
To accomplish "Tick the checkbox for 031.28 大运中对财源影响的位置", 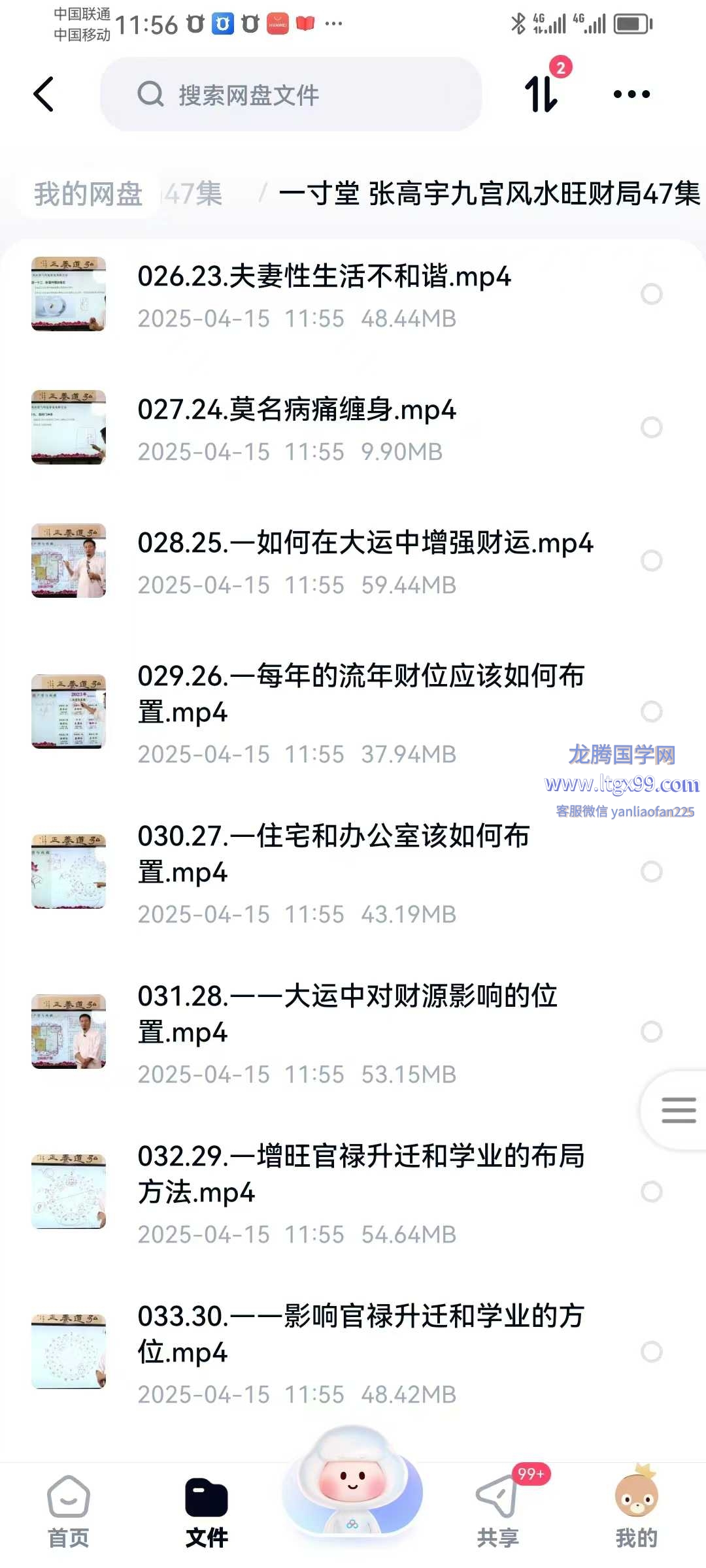I will (651, 1032).
